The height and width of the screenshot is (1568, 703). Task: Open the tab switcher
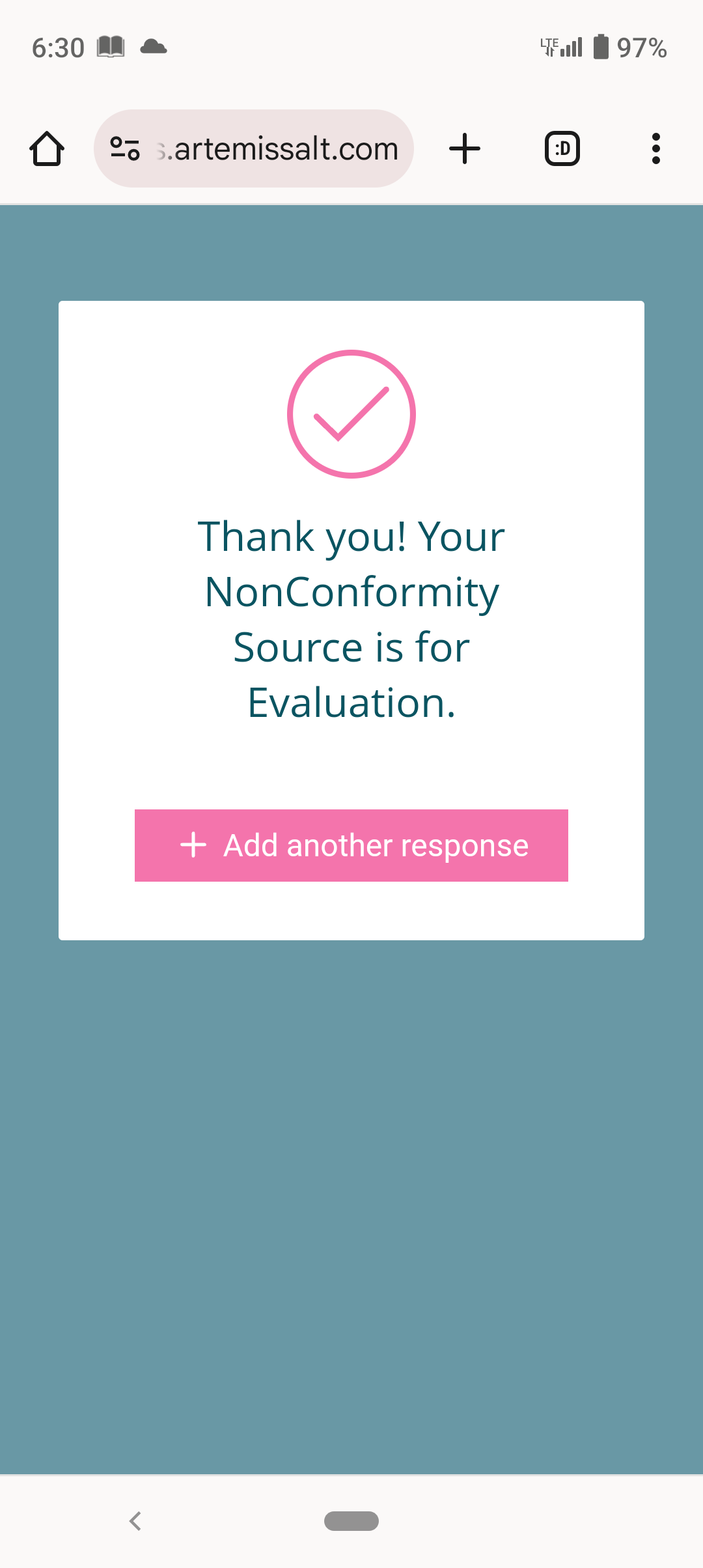pos(562,149)
